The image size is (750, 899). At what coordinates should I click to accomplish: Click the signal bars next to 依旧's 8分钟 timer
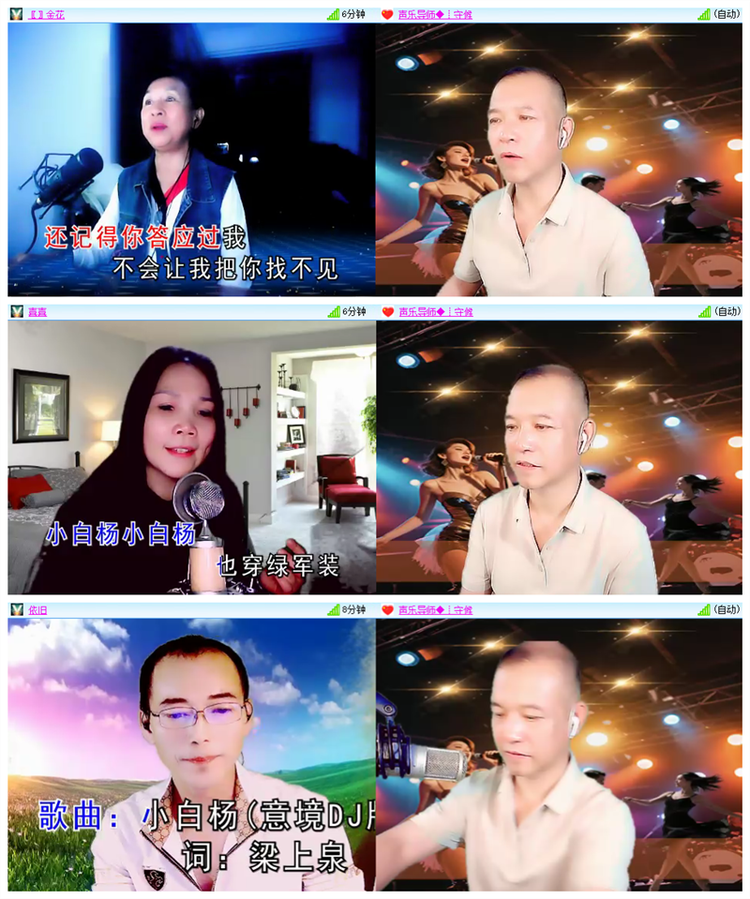pos(335,608)
